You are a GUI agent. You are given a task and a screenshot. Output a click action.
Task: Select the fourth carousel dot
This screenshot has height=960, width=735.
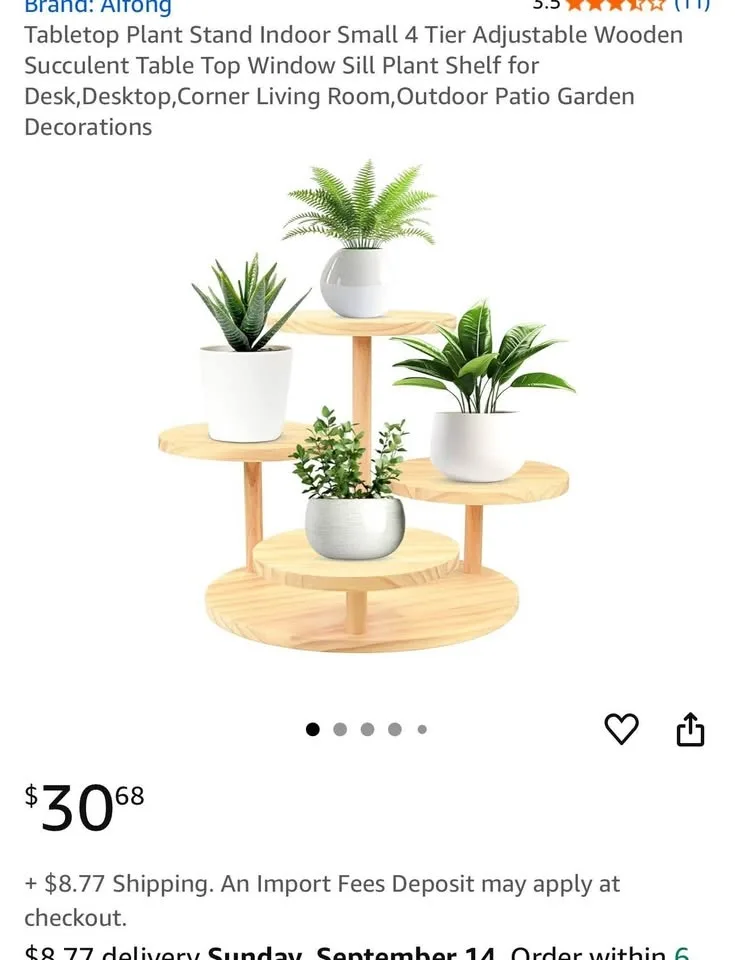click(x=394, y=729)
